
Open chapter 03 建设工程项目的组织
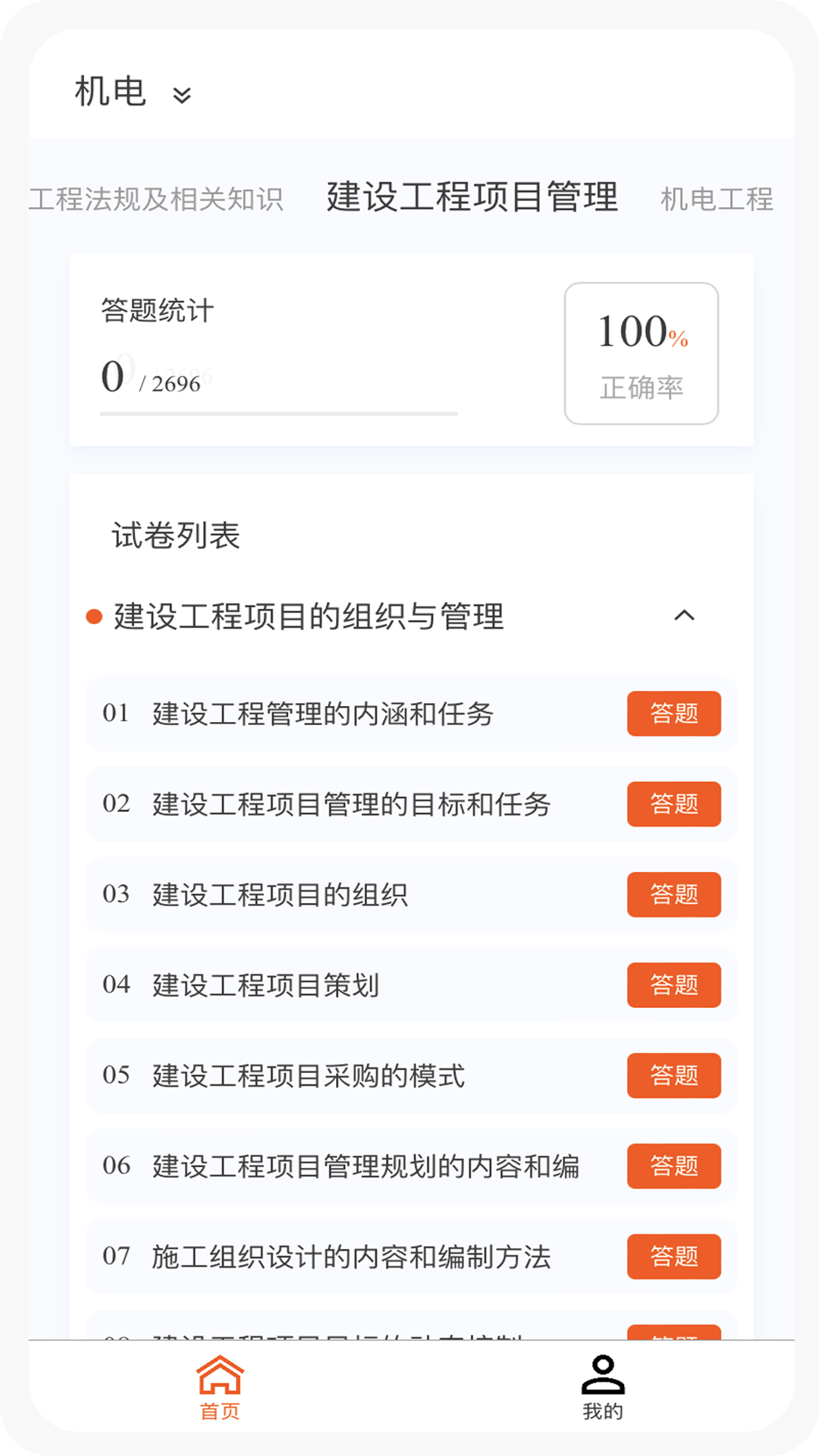click(x=674, y=895)
